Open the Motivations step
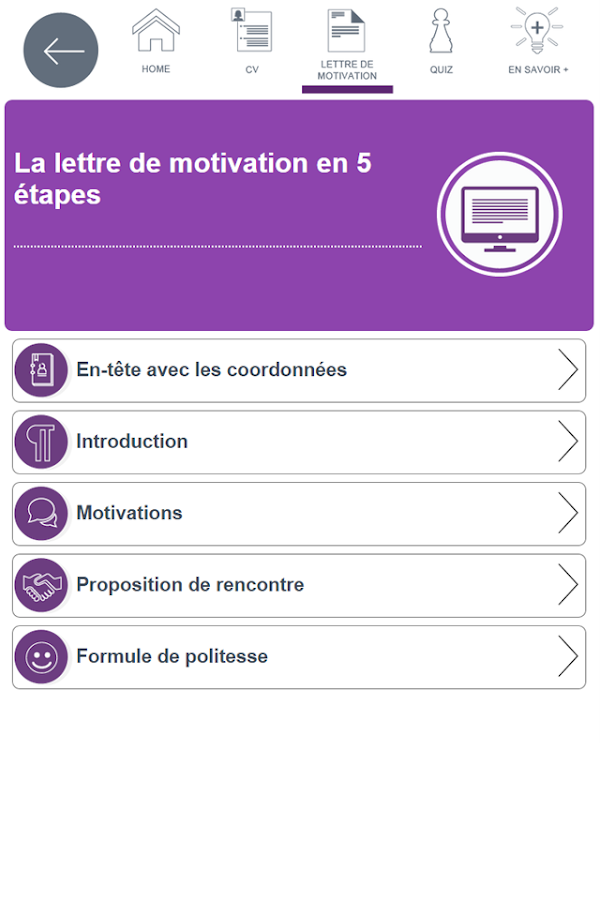Viewport: 600px width, 900px height. [299, 514]
